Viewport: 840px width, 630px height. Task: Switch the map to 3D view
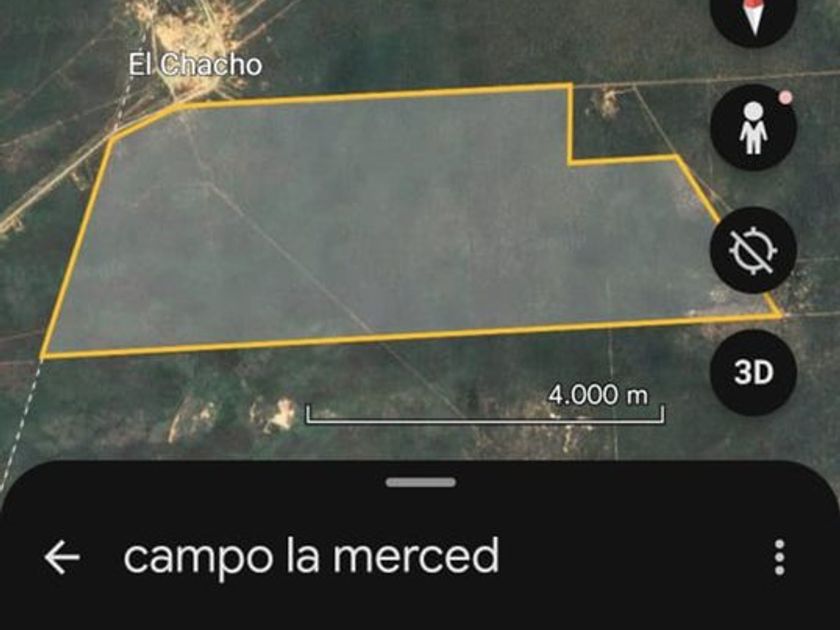752,372
